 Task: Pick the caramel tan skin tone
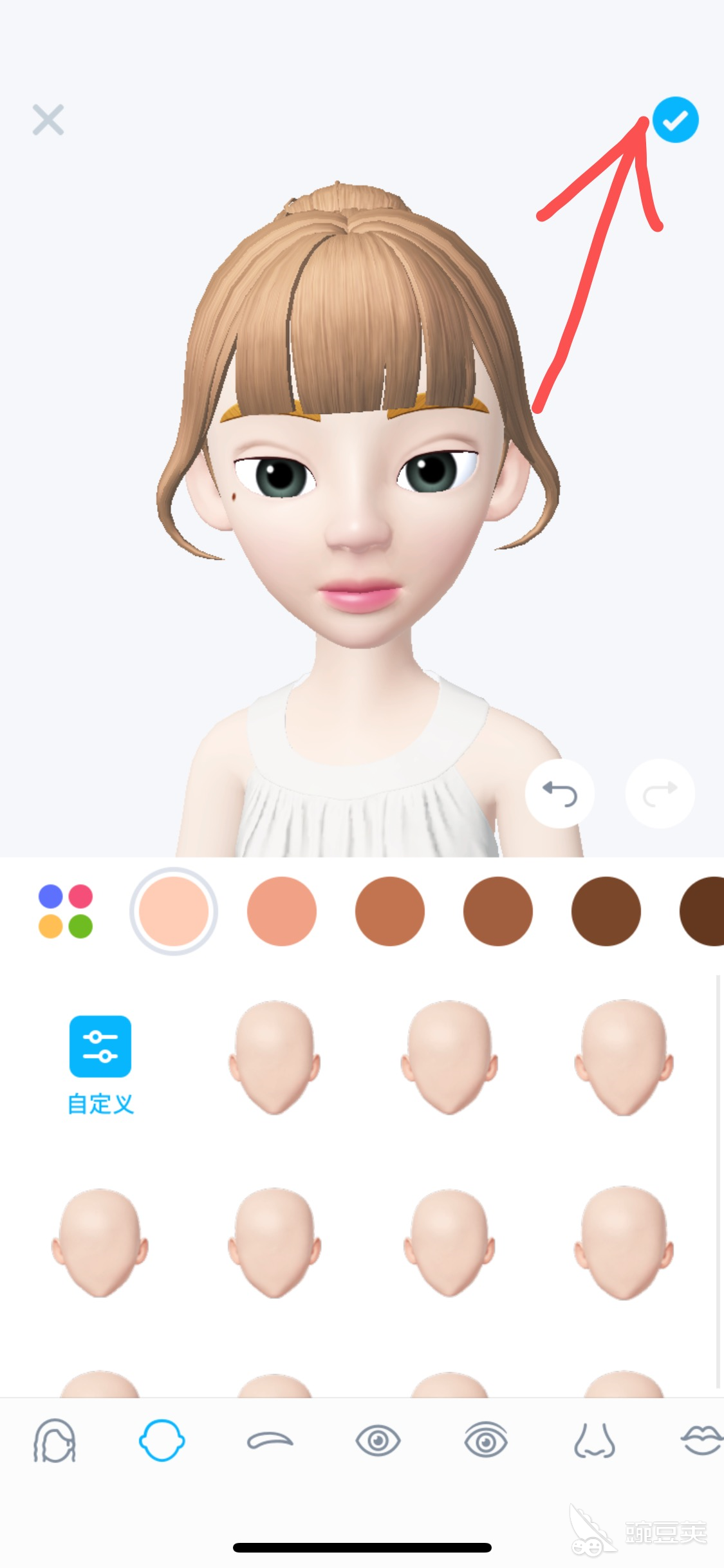coord(390,911)
